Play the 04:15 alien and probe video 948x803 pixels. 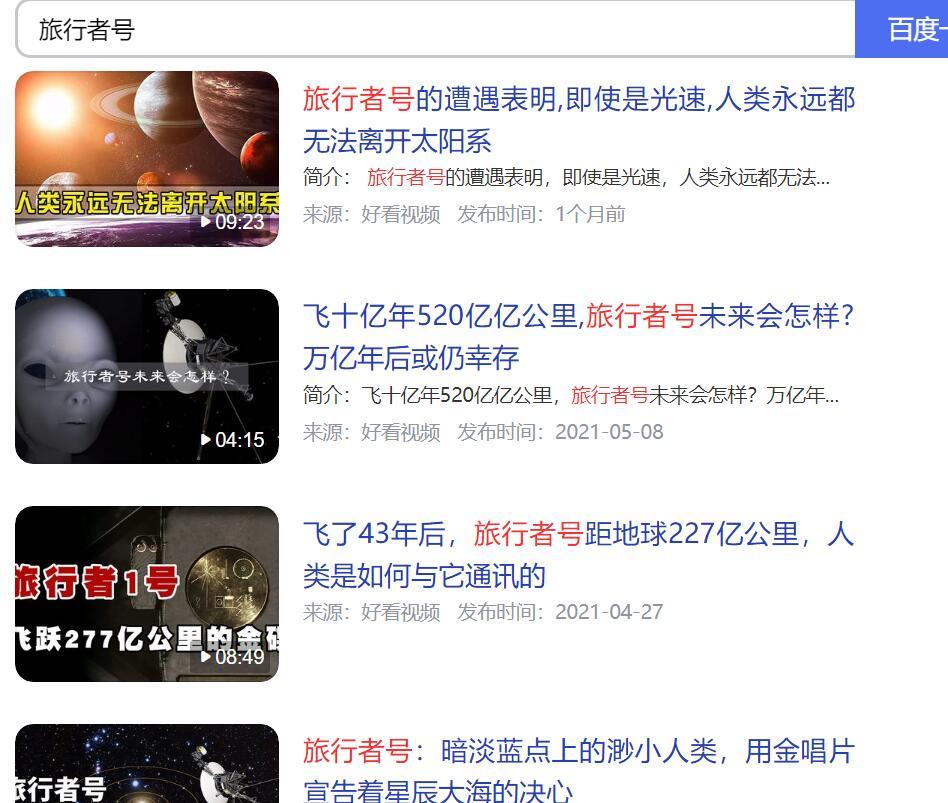147,377
